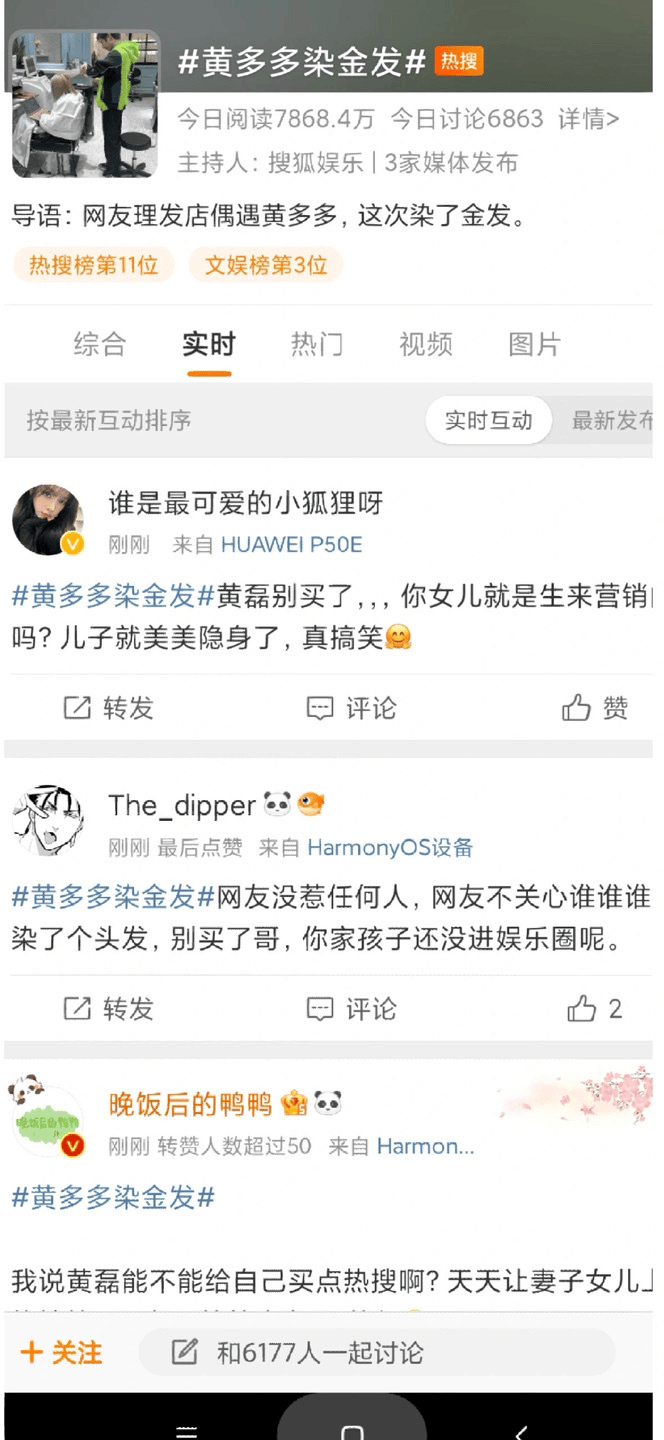Select the 实时互动 sort option
Screen dimensions: 664x1440
pos(488,420)
